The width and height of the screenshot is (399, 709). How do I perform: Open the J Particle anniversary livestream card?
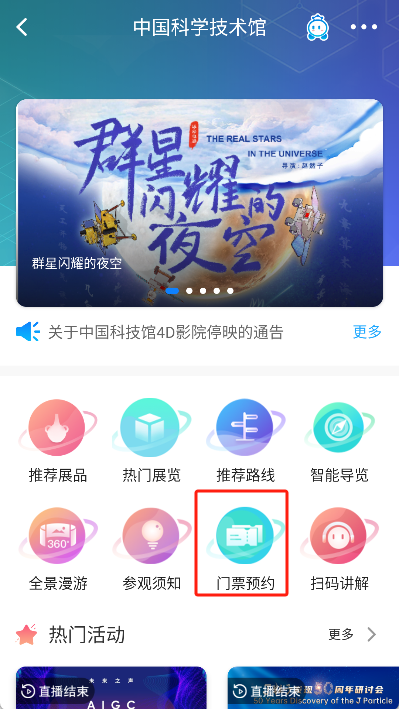(x=313, y=688)
